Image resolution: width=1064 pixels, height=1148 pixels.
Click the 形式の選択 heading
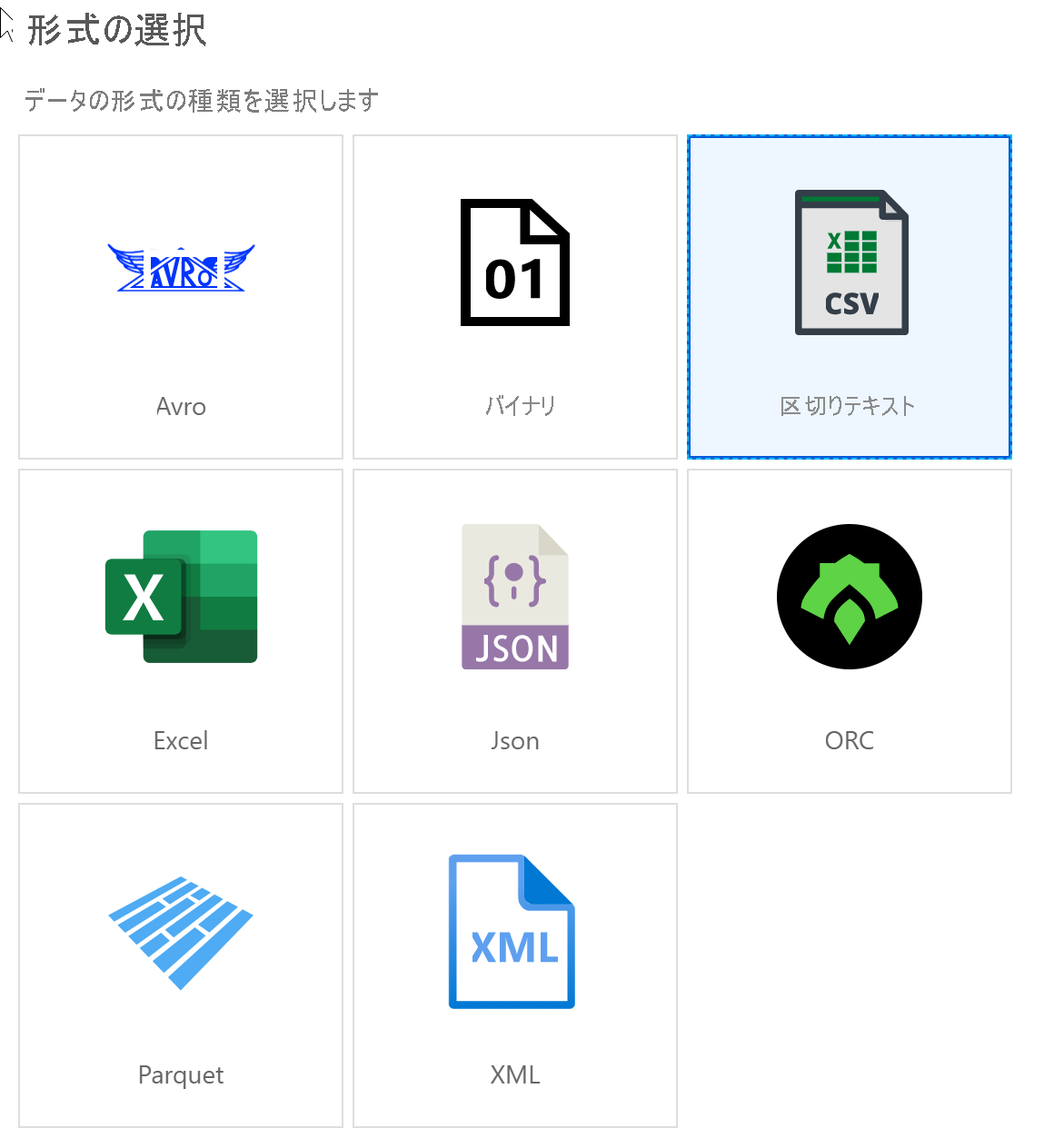pyautogui.click(x=116, y=29)
